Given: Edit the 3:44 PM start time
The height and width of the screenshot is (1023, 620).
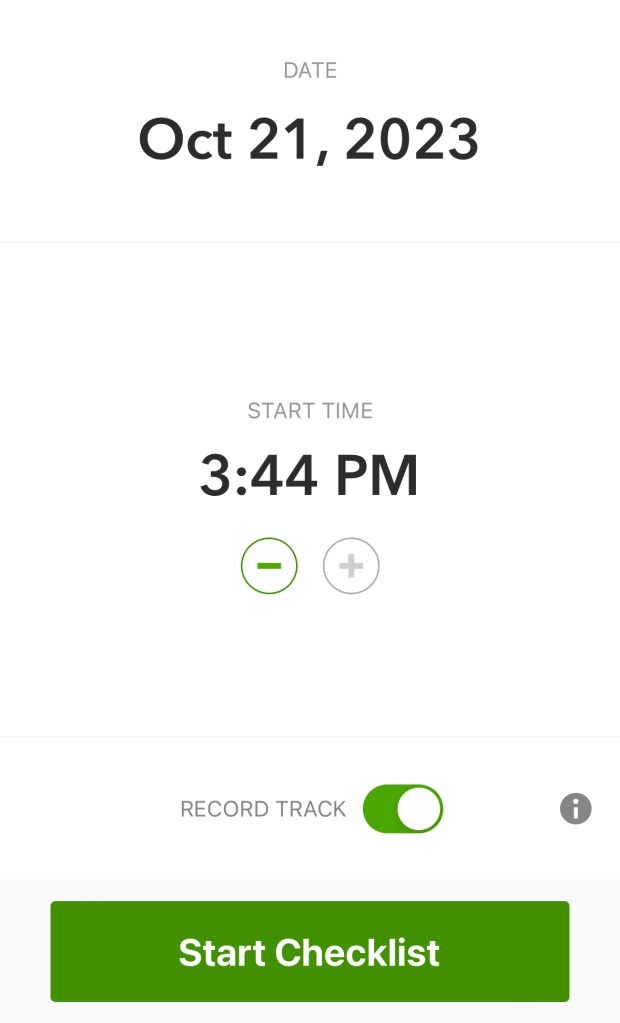Looking at the screenshot, I should click(x=309, y=476).
